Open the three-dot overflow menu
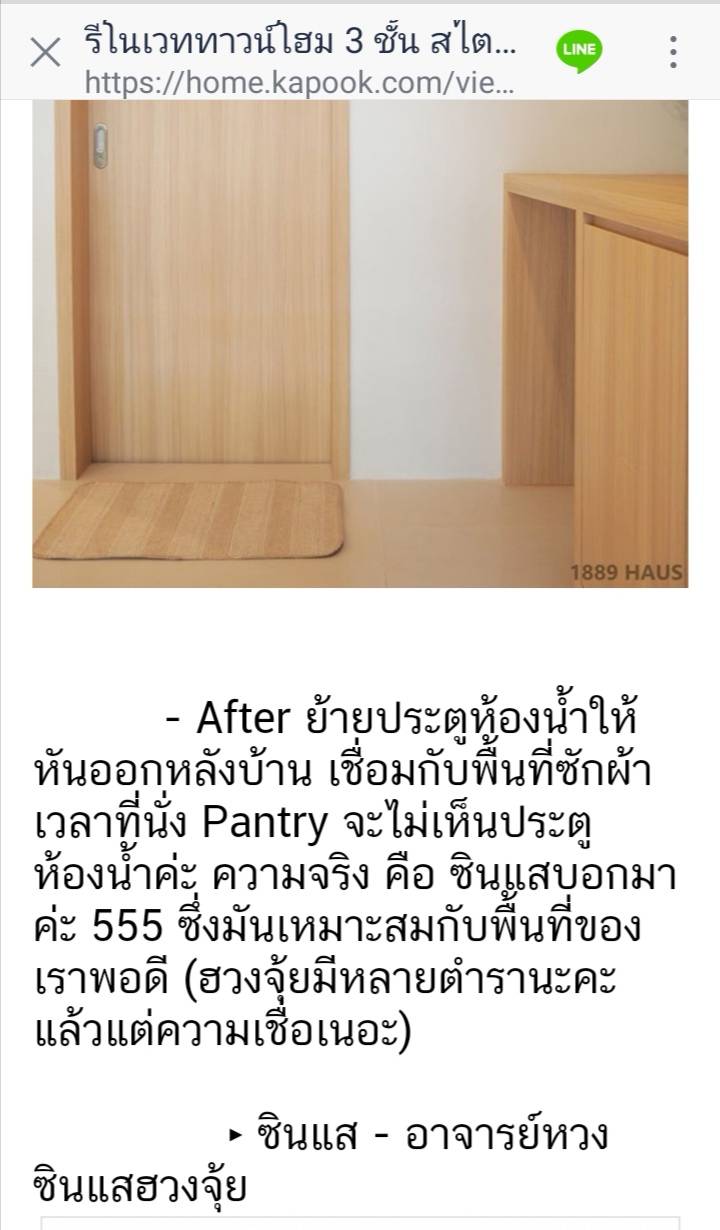The image size is (720, 1230). click(673, 52)
